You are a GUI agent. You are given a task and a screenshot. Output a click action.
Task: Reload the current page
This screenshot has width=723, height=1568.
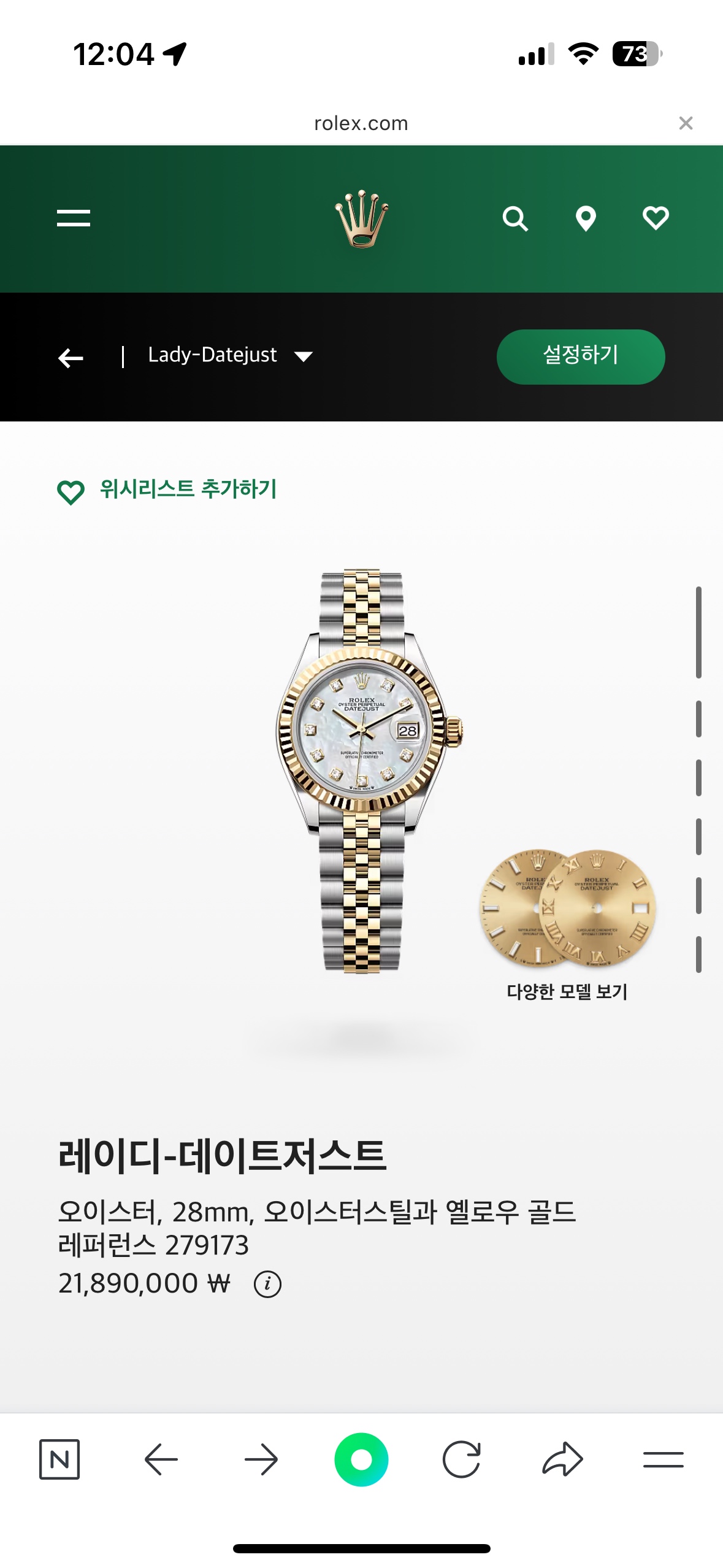click(x=461, y=1459)
